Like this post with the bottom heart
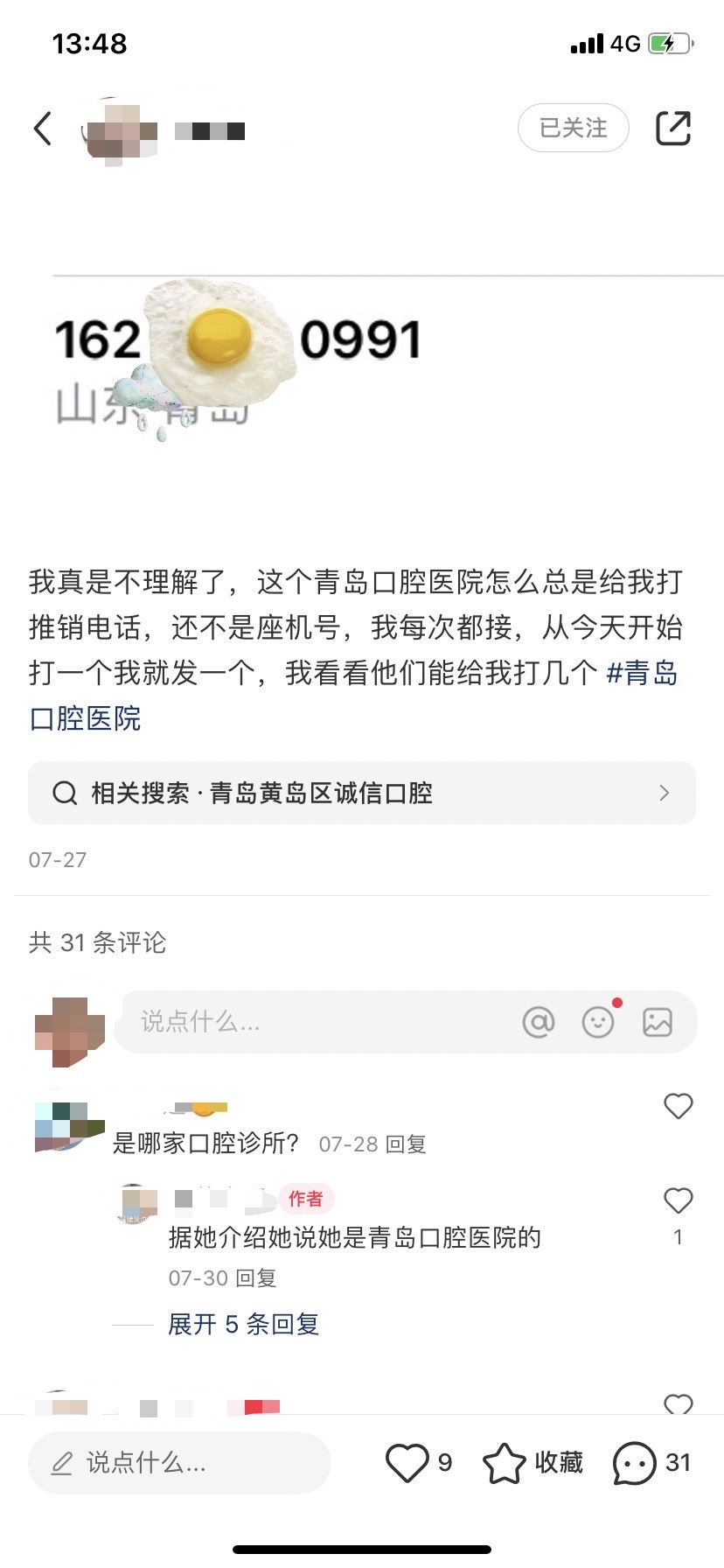The height and width of the screenshot is (1568, 724). 407,1462
